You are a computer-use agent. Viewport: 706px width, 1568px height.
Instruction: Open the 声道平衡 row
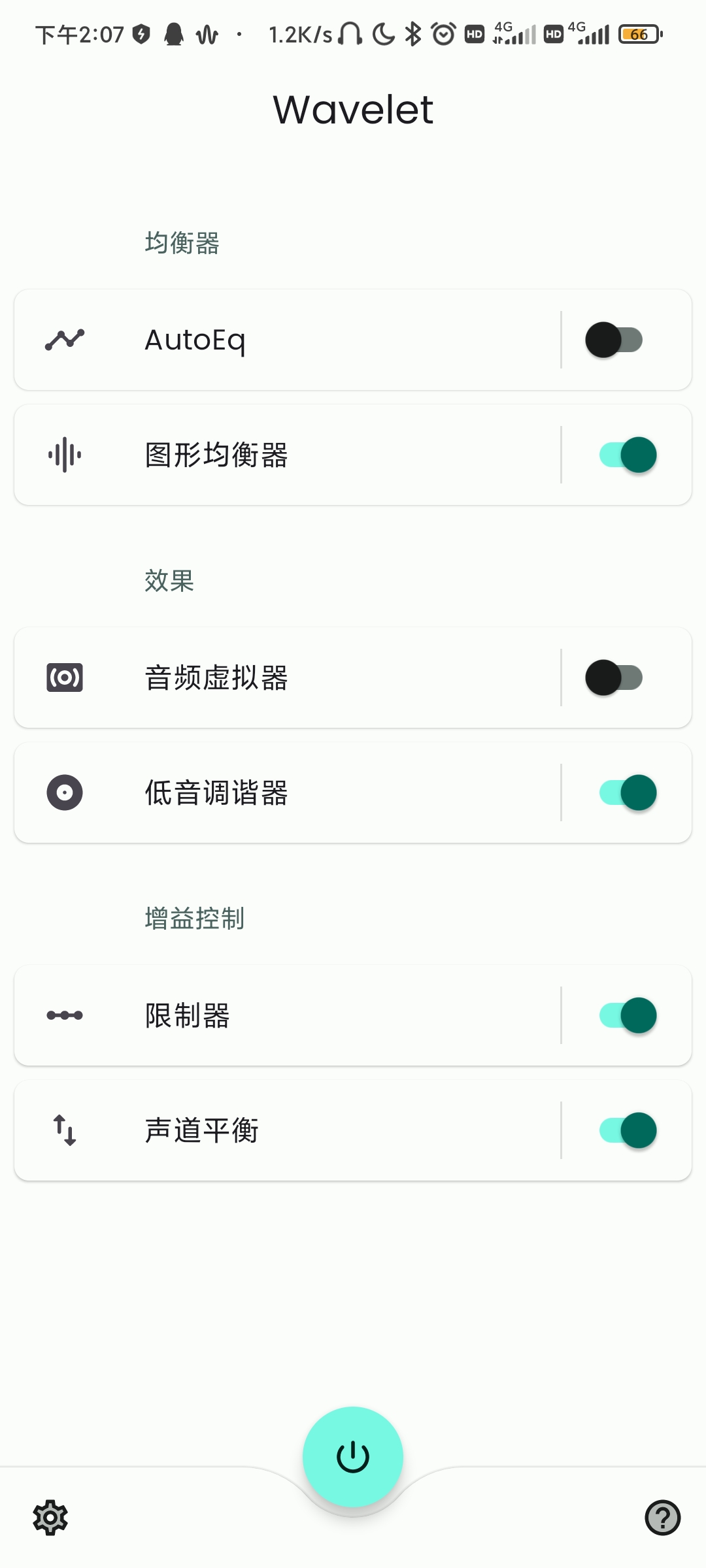[288, 1130]
